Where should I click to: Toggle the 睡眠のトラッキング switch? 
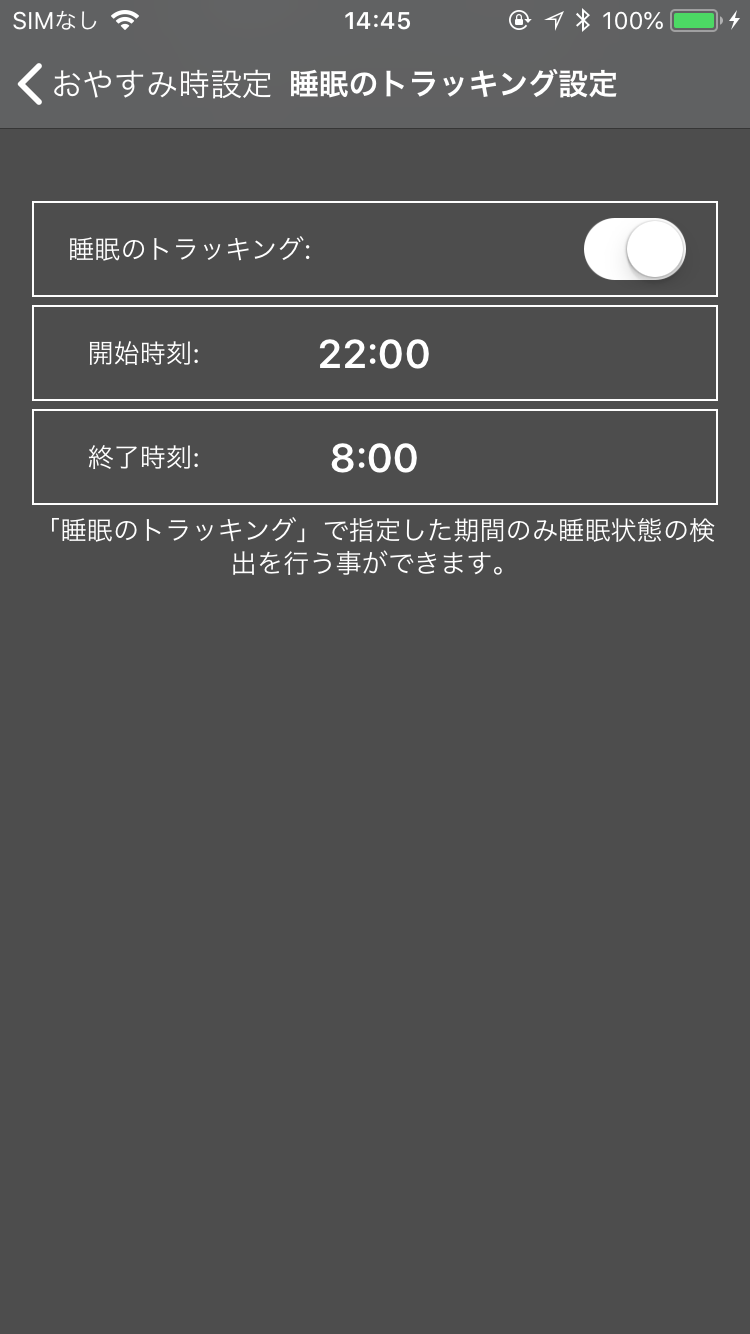635,249
